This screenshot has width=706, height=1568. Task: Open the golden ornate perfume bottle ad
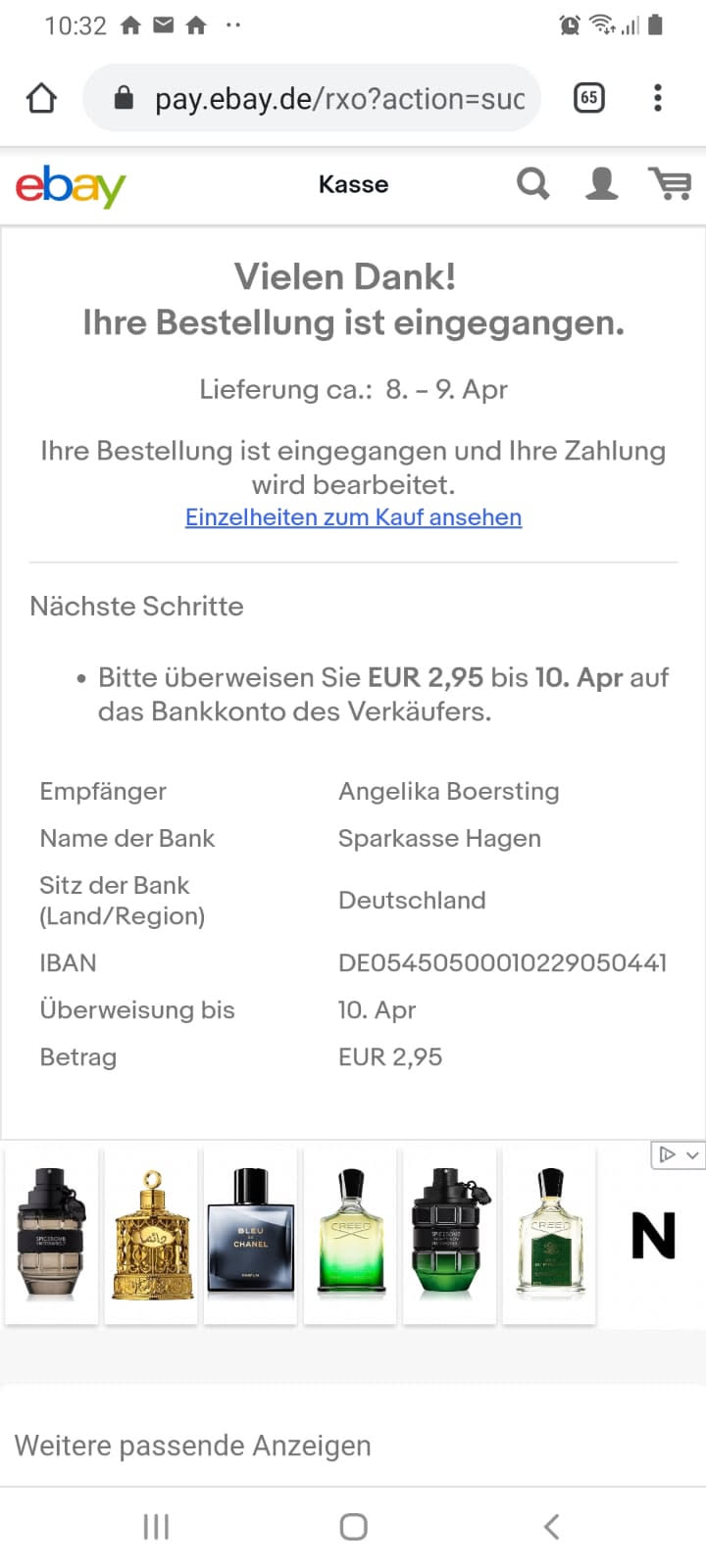point(151,1235)
